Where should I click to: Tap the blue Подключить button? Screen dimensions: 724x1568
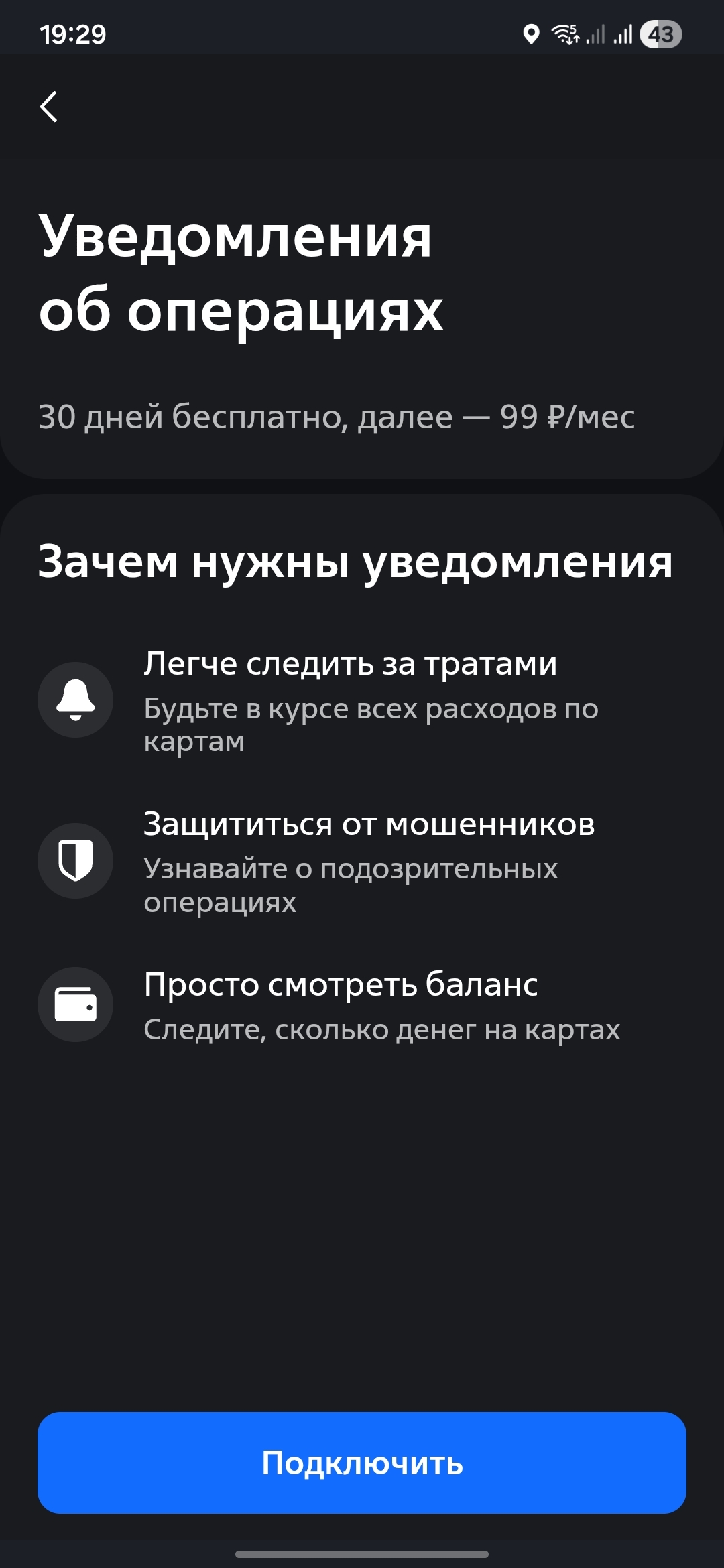point(362,1462)
